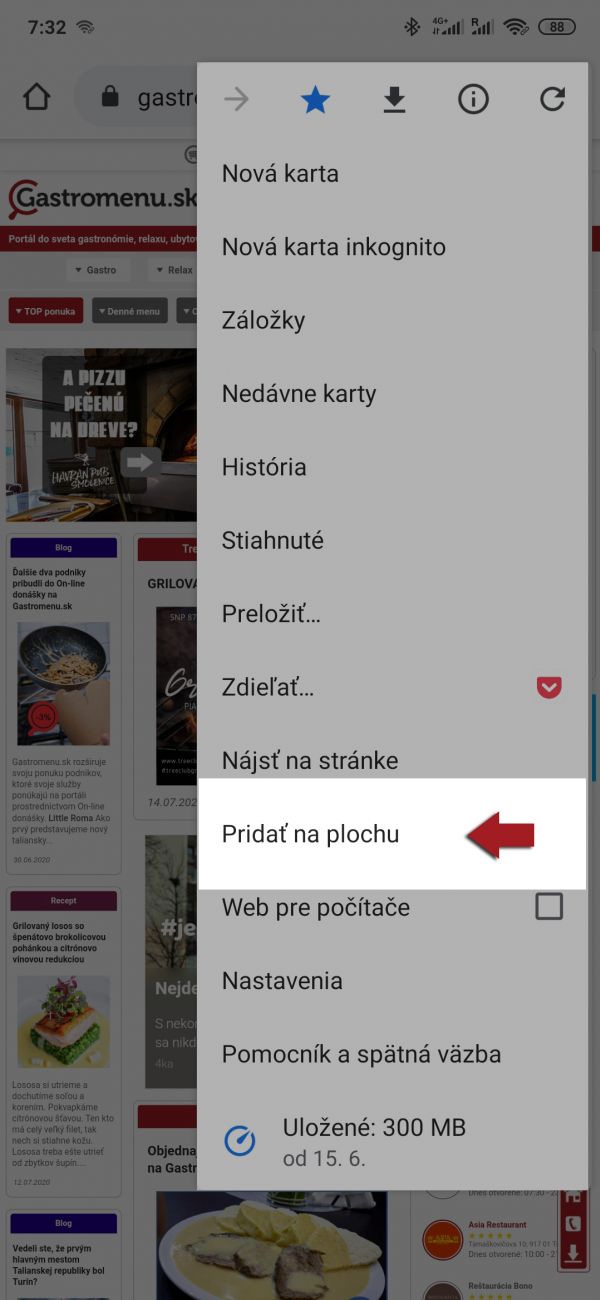Go forward with the arrow icon
This screenshot has width=600, height=1300.
tap(237, 99)
